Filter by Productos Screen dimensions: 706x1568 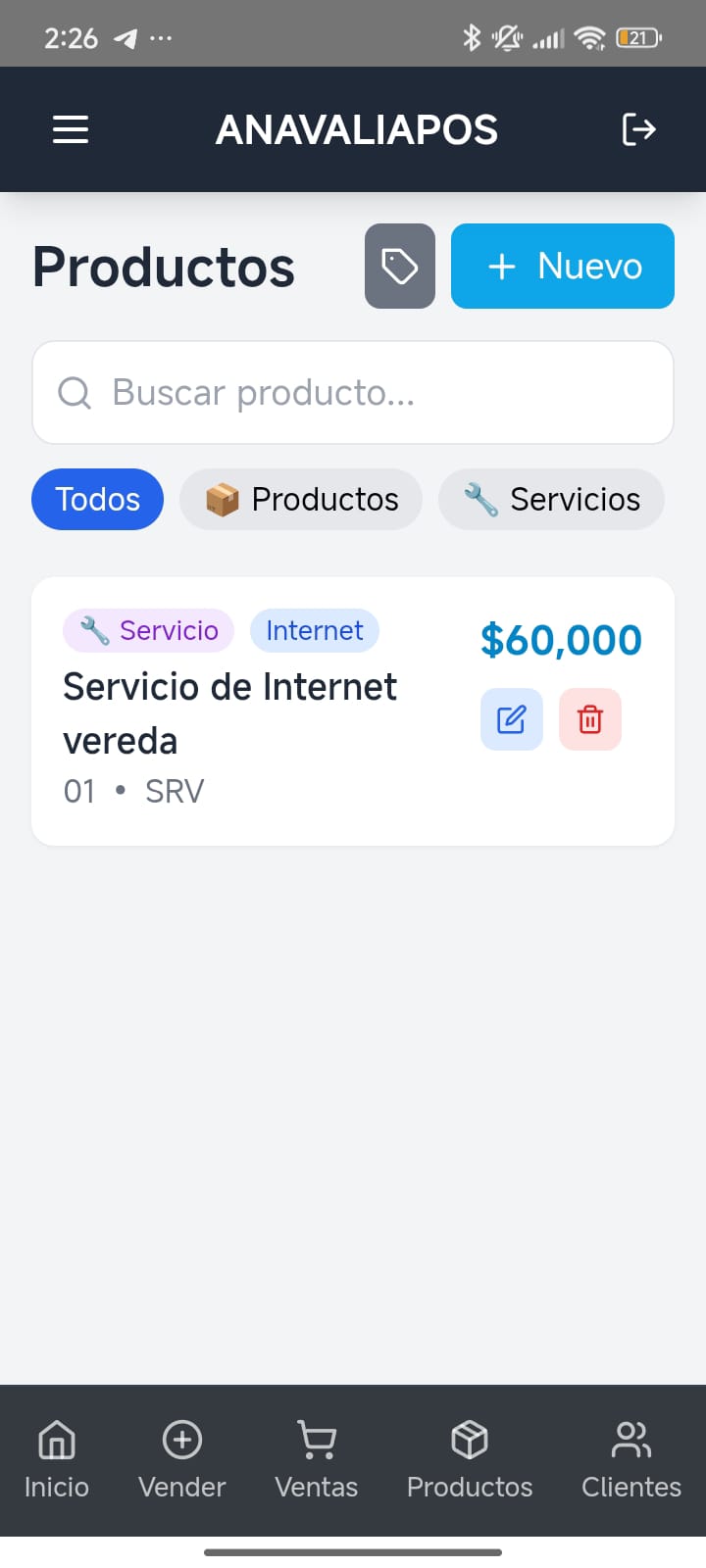[300, 499]
